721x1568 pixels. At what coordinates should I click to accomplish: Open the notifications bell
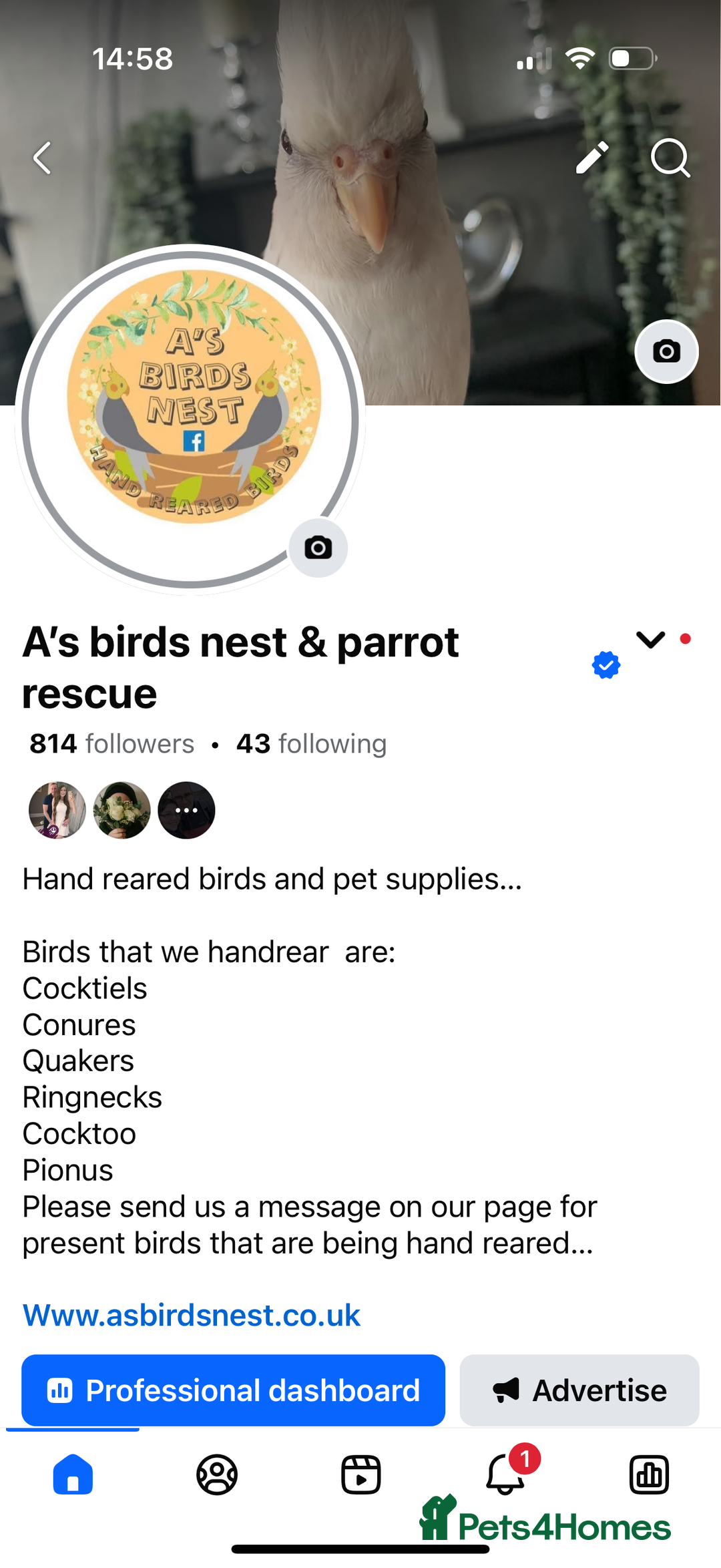pyautogui.click(x=505, y=1474)
